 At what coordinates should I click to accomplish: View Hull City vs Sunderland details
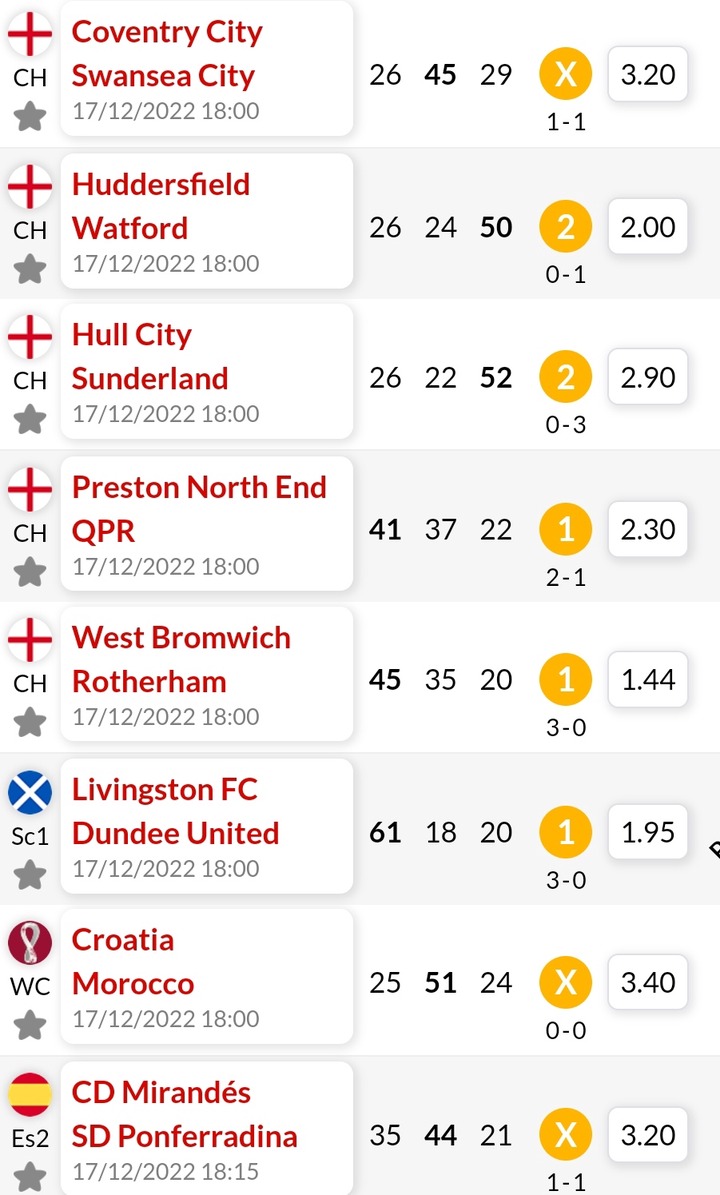tap(206, 372)
